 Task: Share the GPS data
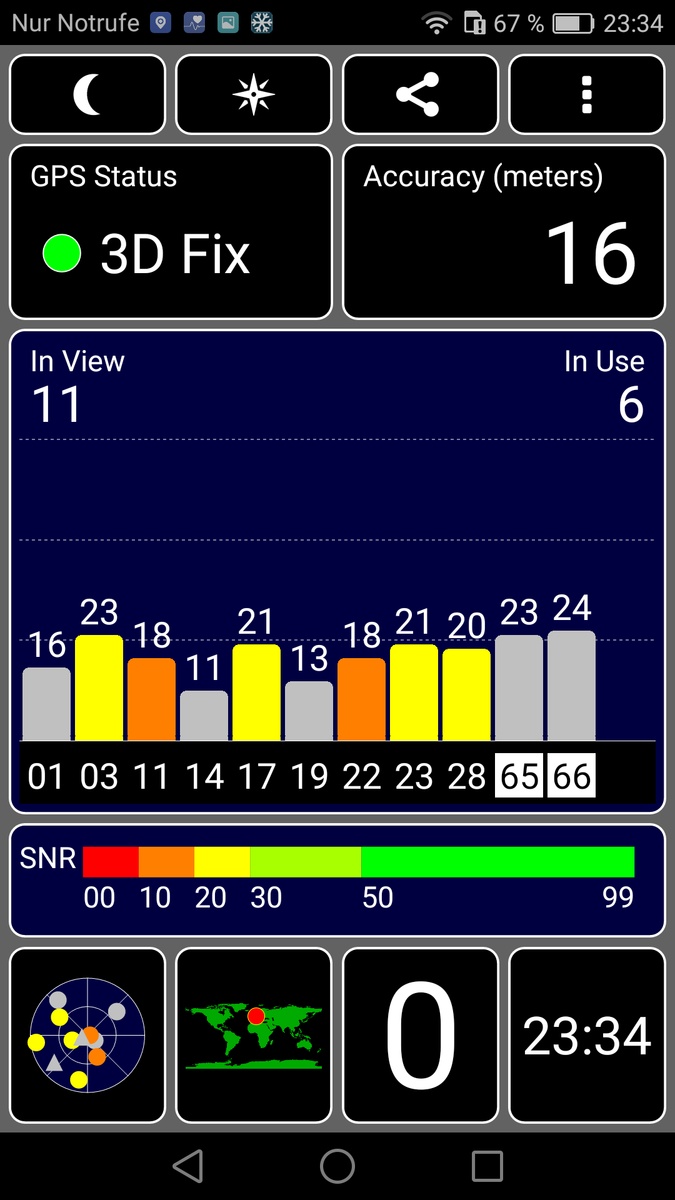(x=420, y=95)
